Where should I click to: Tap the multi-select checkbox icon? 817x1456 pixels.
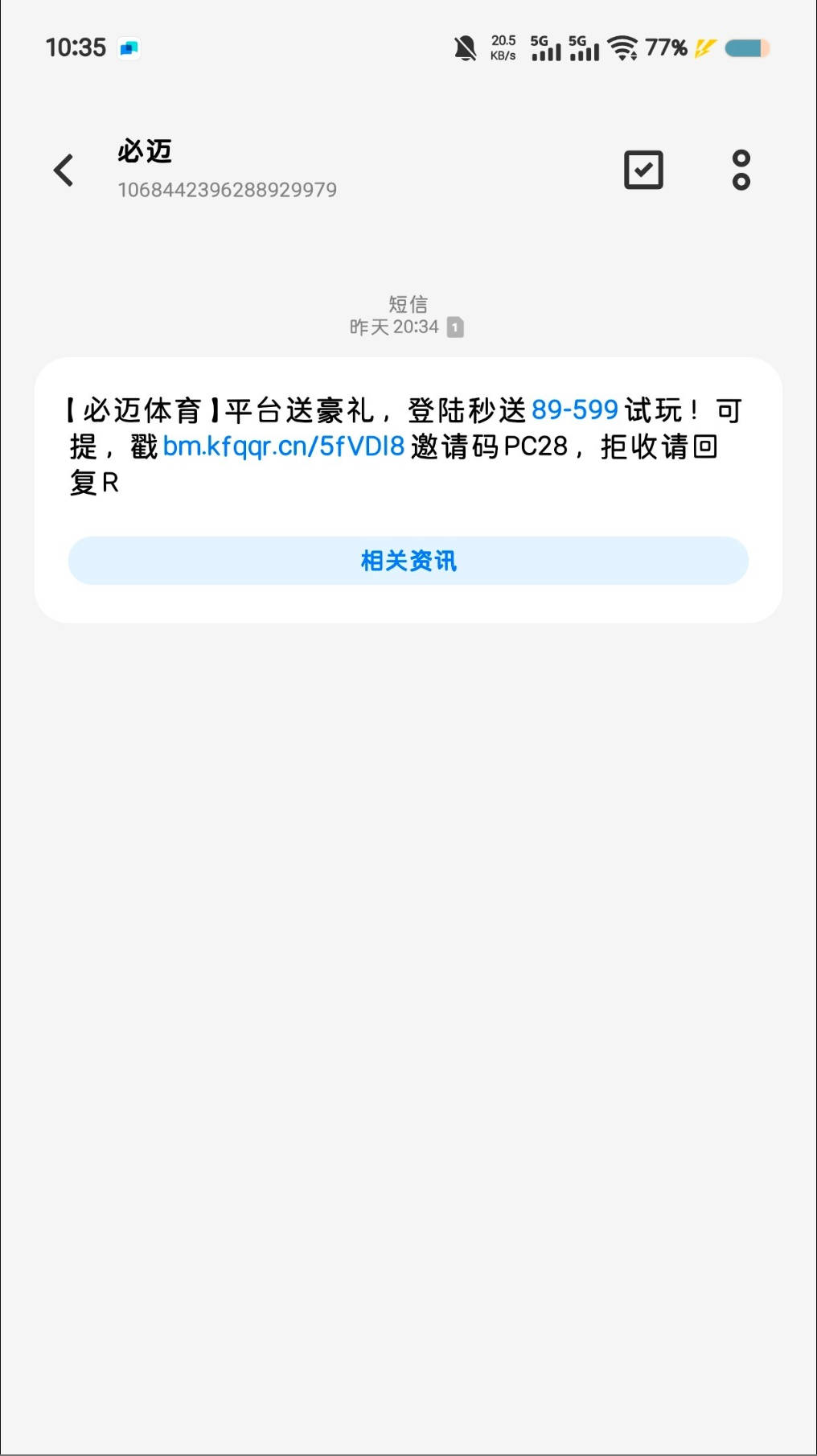[x=643, y=170]
